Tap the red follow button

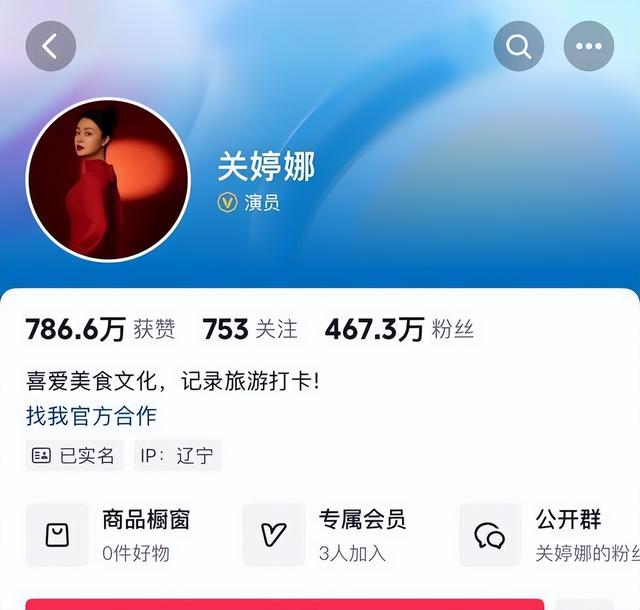285,604
